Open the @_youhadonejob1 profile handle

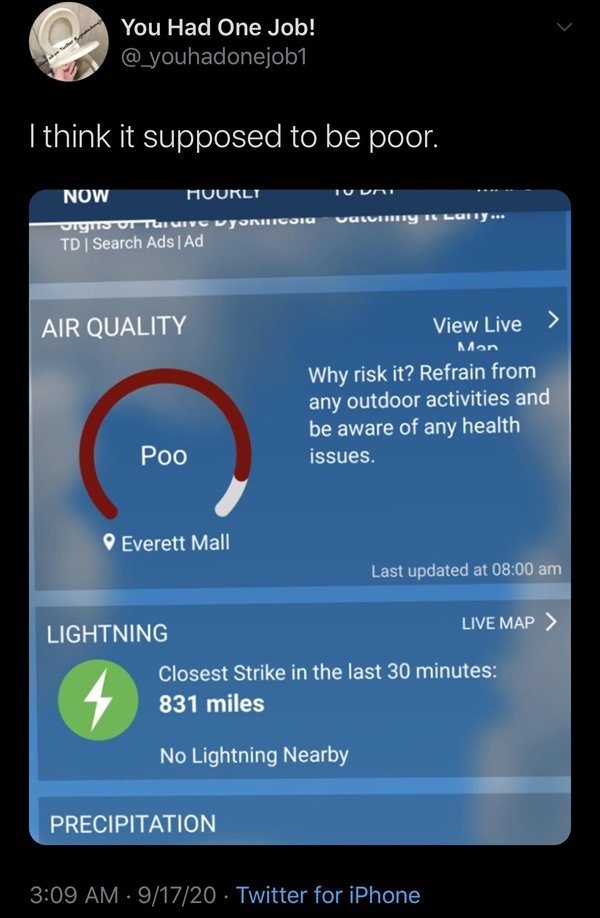tap(215, 59)
